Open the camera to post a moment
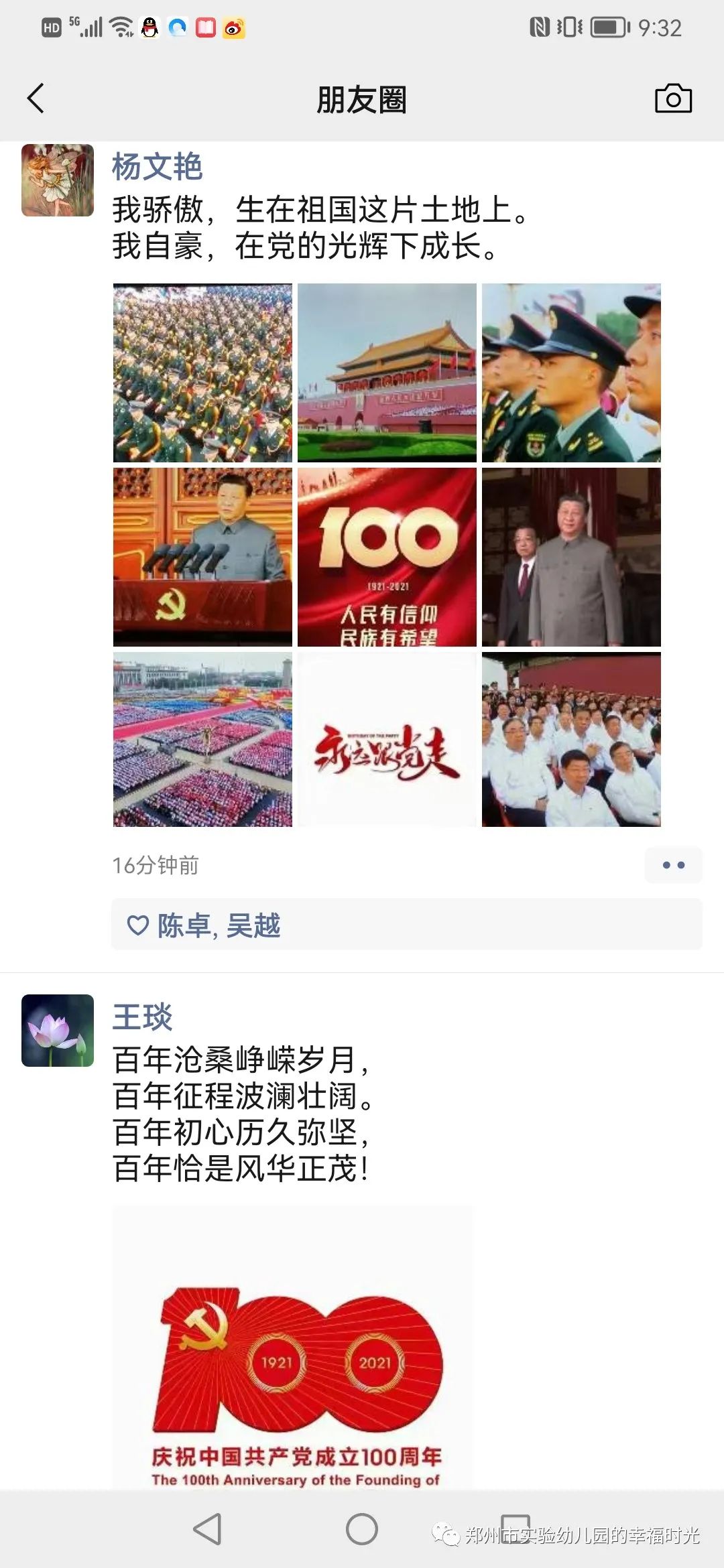Viewport: 724px width, 1568px height. 672,99
